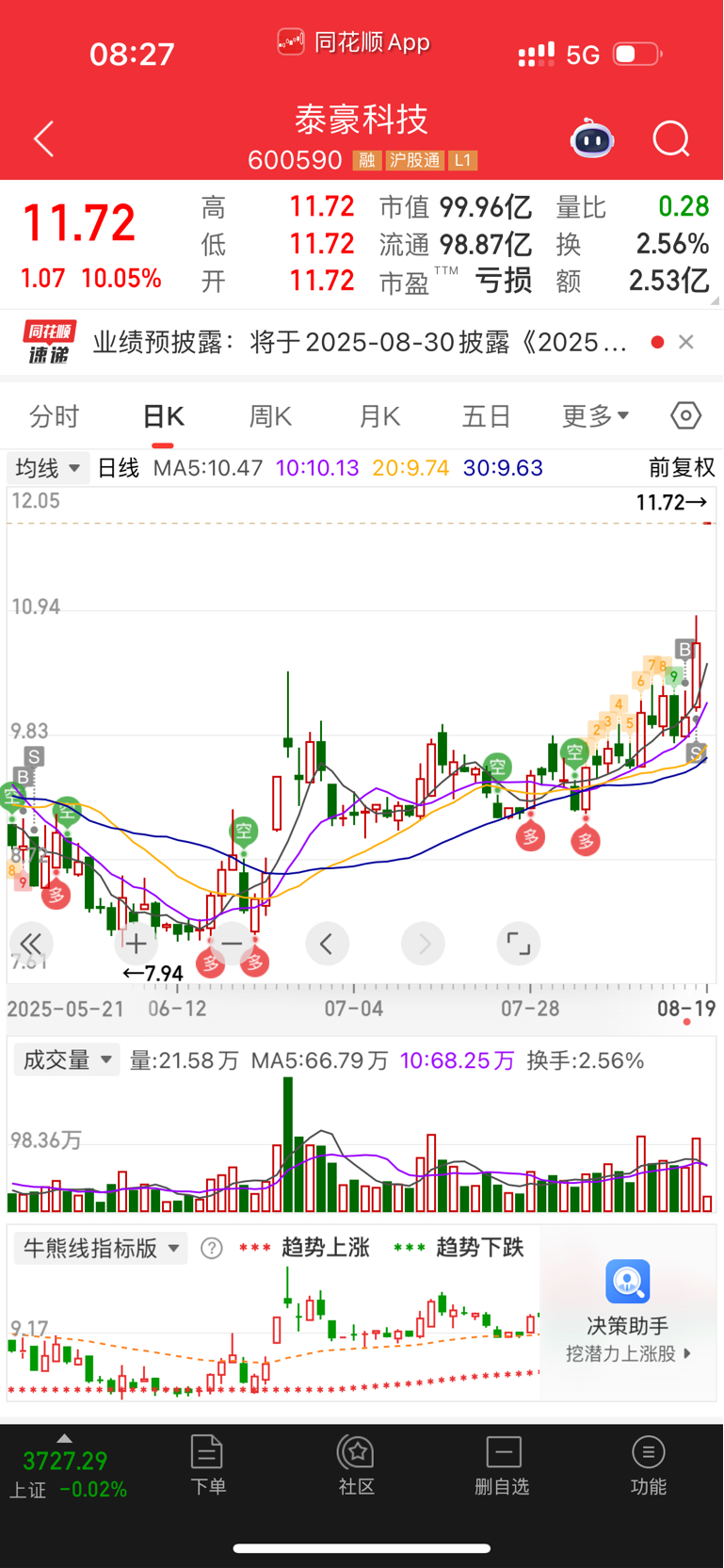Change the 前复权 adjustment setting
Image resolution: width=724 pixels, height=1568 pixels.
[x=682, y=468]
